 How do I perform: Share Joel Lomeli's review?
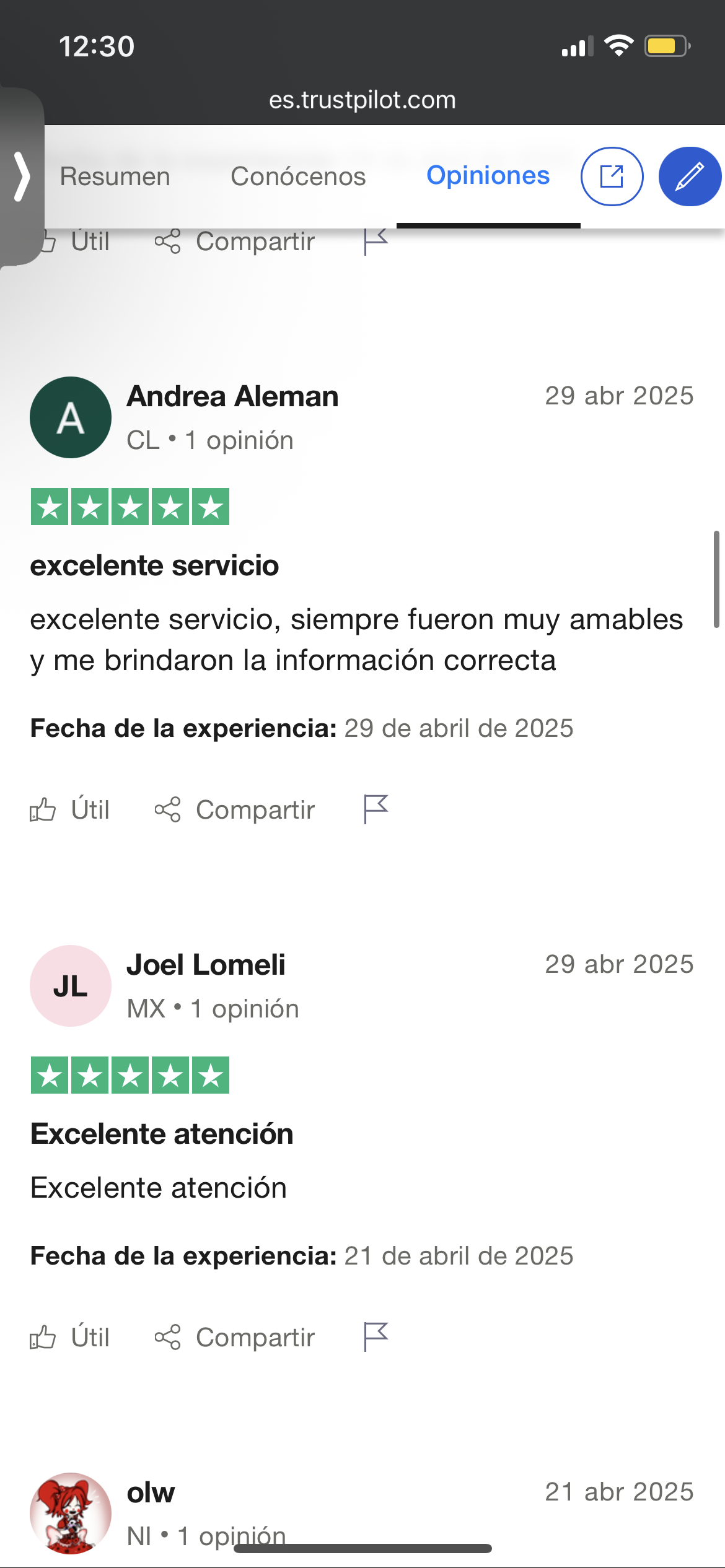234,1337
